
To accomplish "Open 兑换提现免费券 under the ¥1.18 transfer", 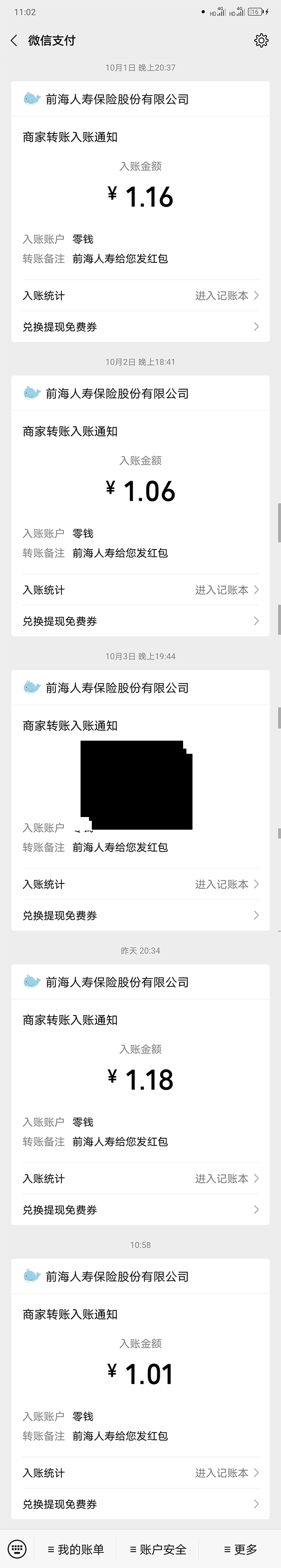I will pyautogui.click(x=140, y=1210).
